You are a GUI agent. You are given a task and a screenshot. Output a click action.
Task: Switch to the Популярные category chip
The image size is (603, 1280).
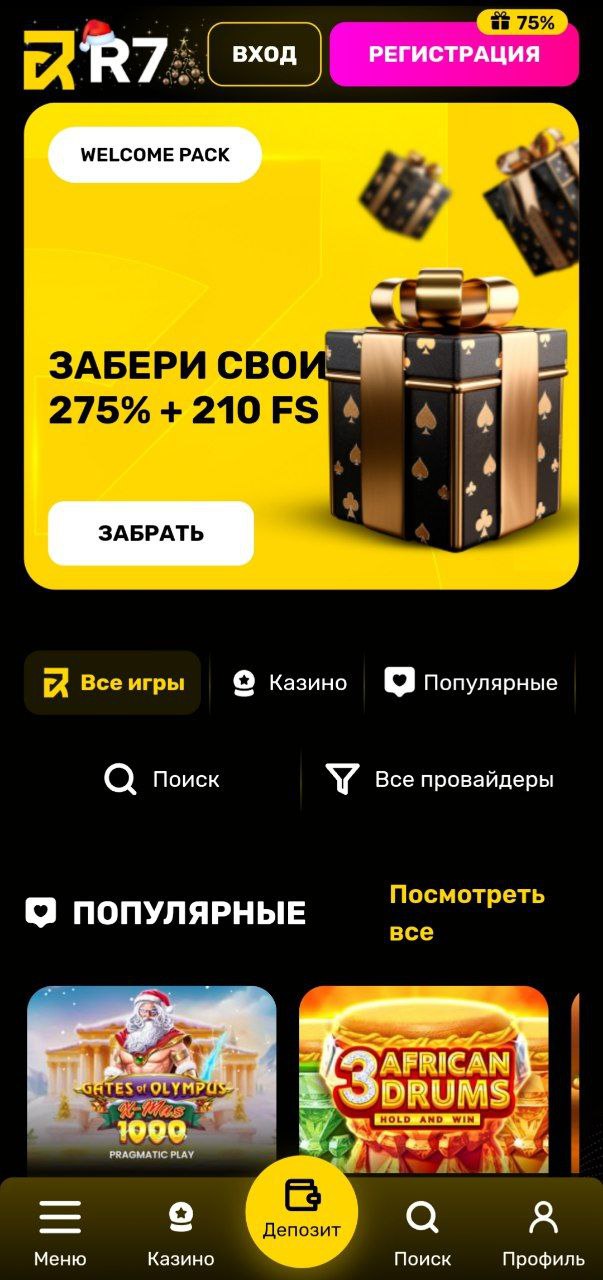point(471,683)
